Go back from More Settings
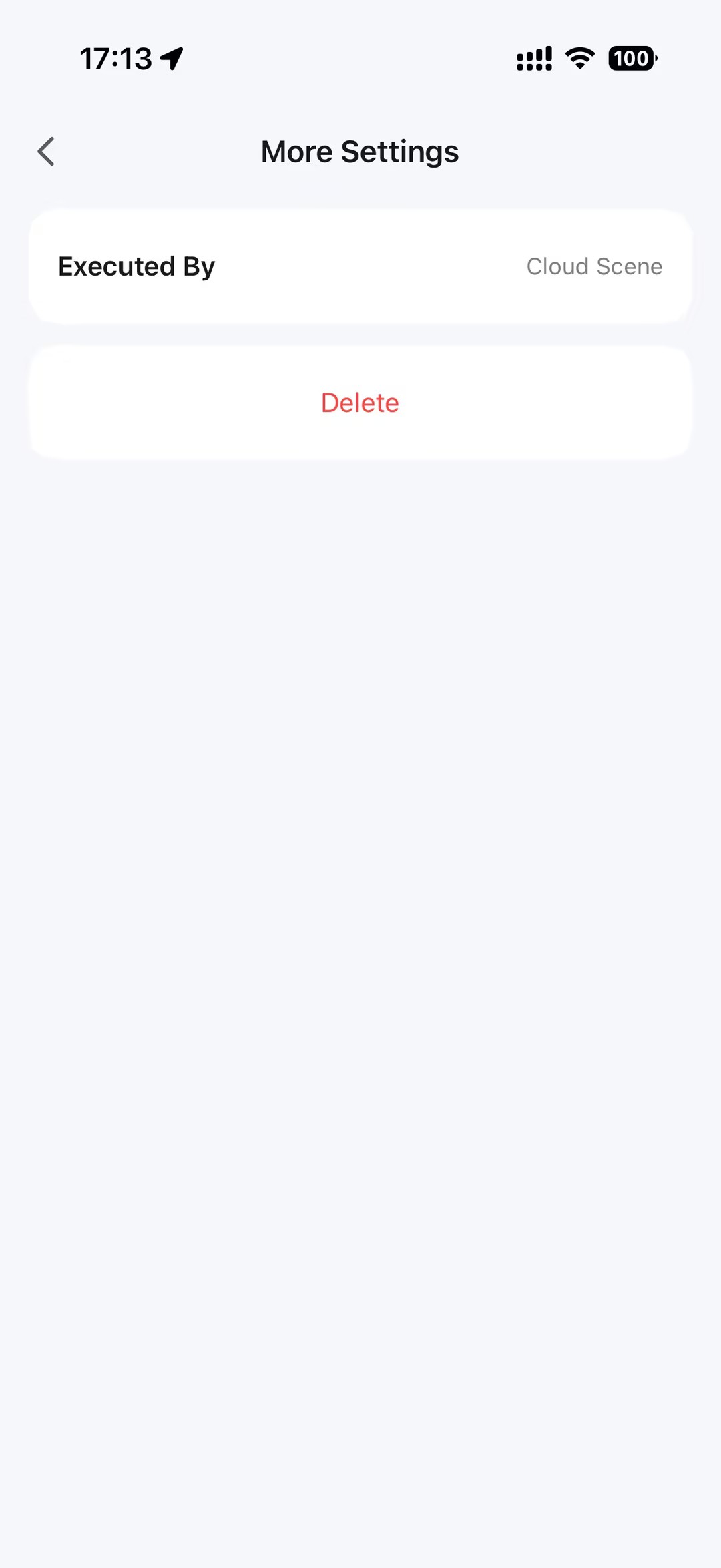The image size is (721, 1568). (x=46, y=152)
